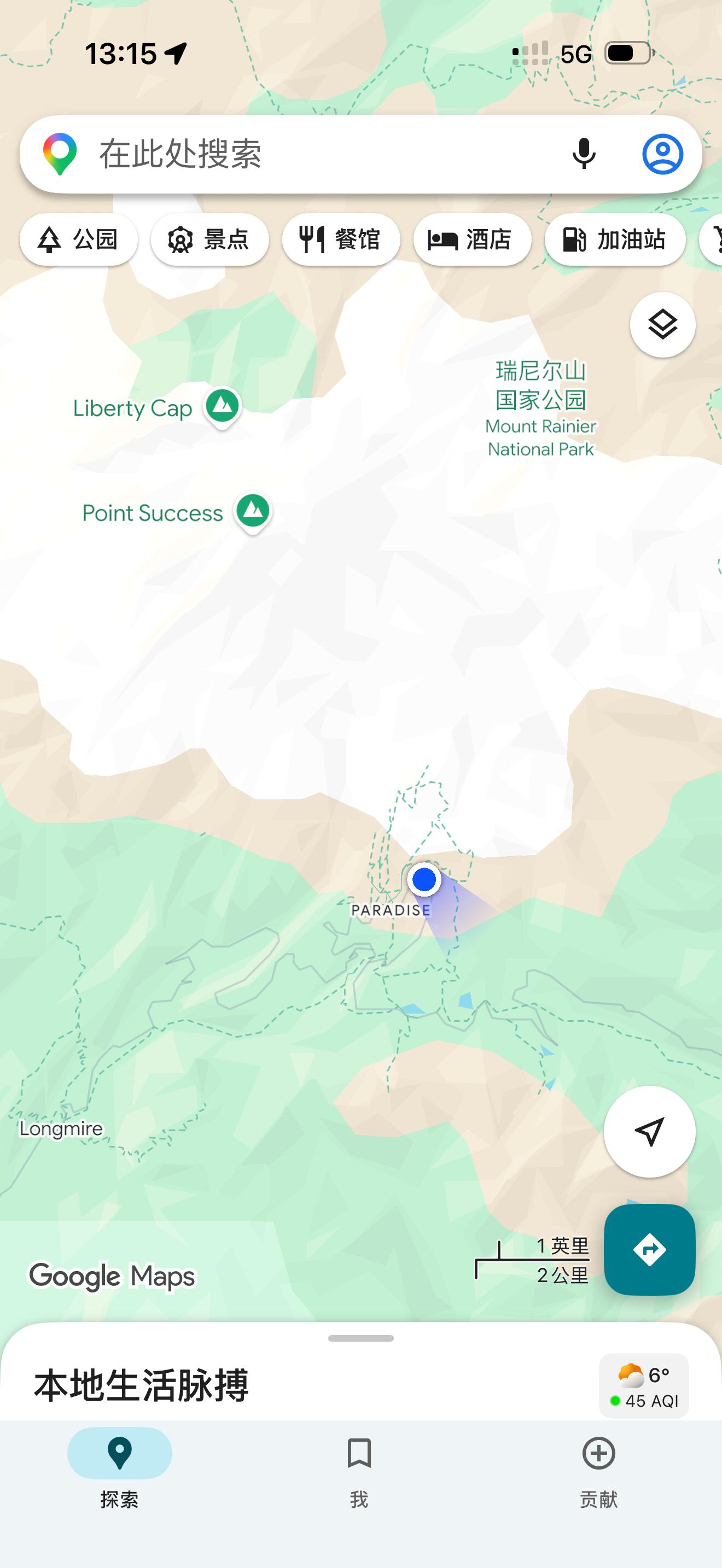The image size is (722, 1568).
Task: Recenter the map on my location
Action: click(x=649, y=1132)
